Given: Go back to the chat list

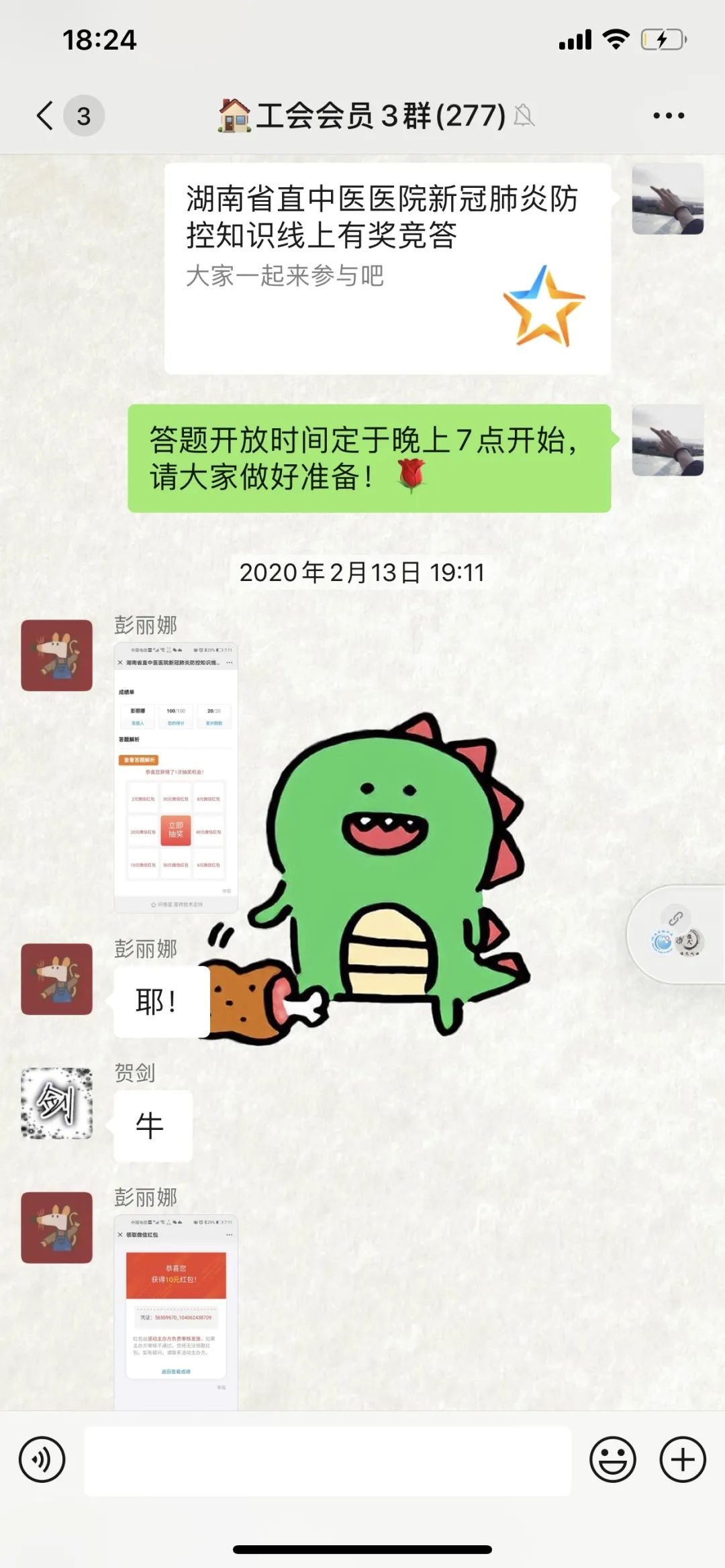Looking at the screenshot, I should (x=46, y=115).
